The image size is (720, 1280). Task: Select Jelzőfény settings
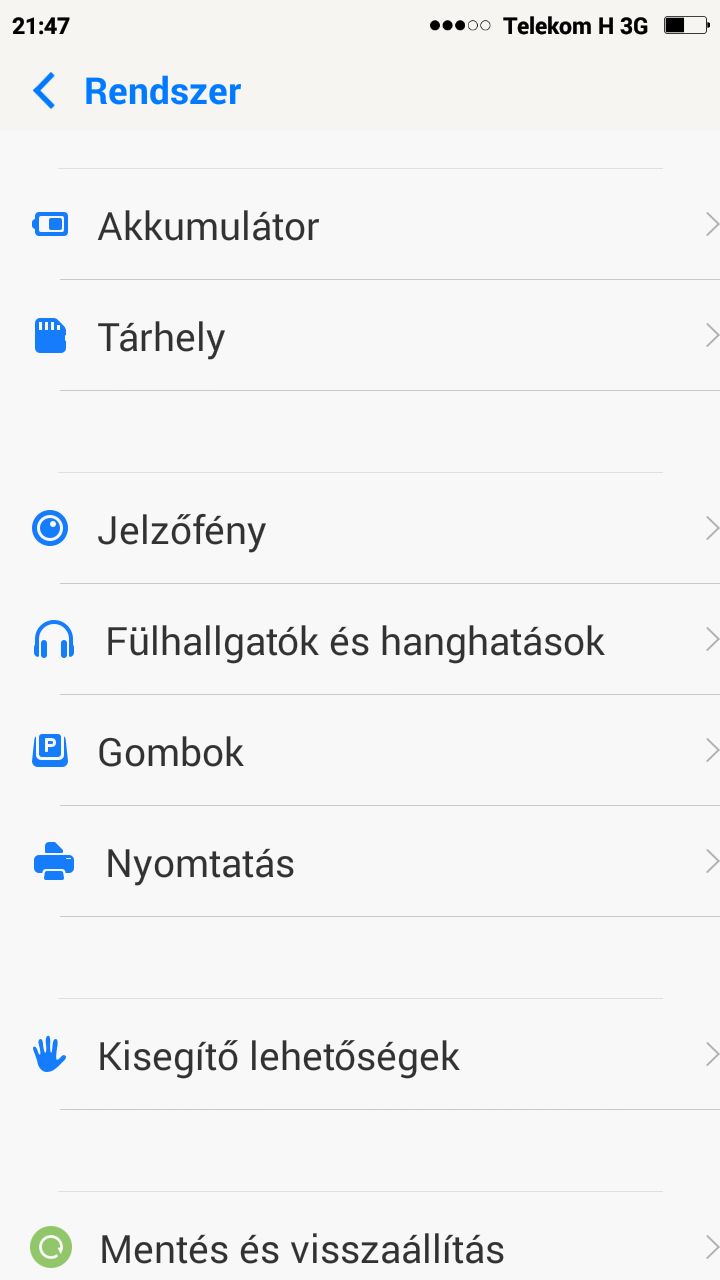click(x=360, y=529)
